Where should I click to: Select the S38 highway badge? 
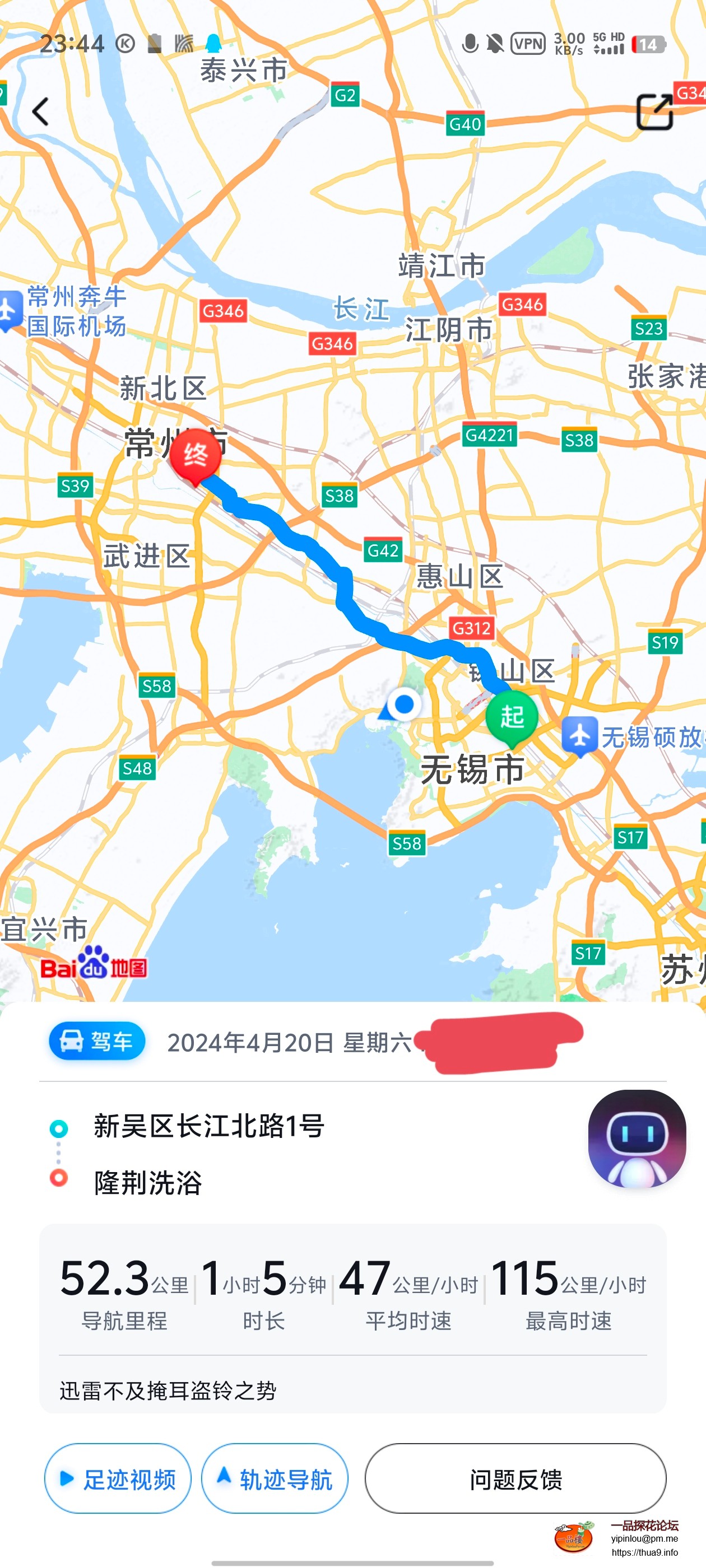pos(340,494)
